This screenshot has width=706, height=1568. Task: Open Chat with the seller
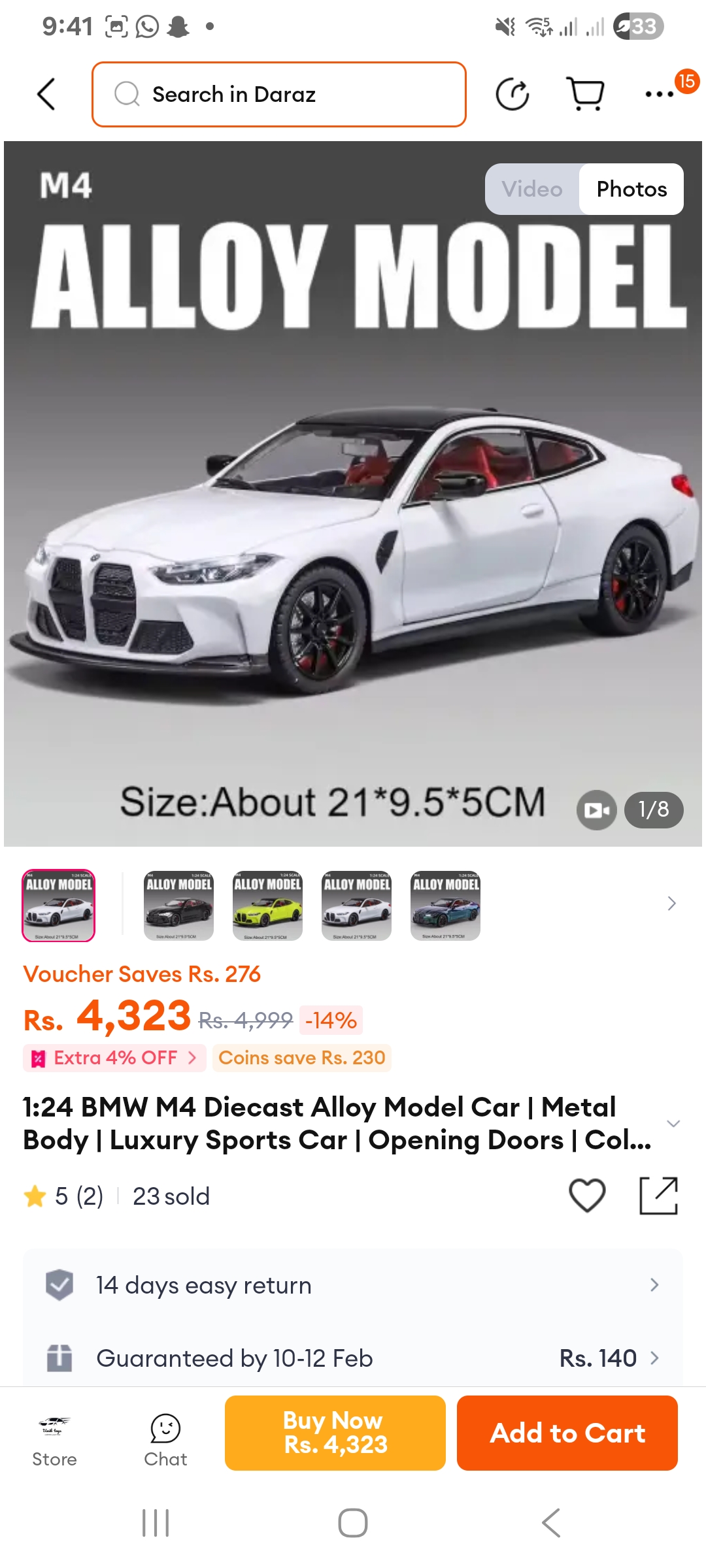click(x=165, y=1441)
